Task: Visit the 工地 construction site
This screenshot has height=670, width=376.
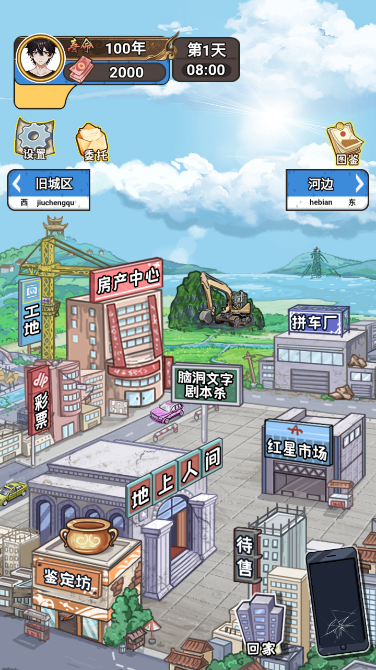Action: (30, 312)
